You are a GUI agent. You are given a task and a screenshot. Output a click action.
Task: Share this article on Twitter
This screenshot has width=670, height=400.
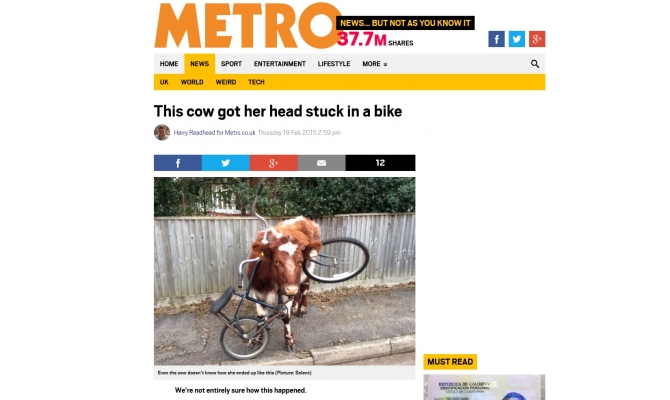[x=225, y=163]
